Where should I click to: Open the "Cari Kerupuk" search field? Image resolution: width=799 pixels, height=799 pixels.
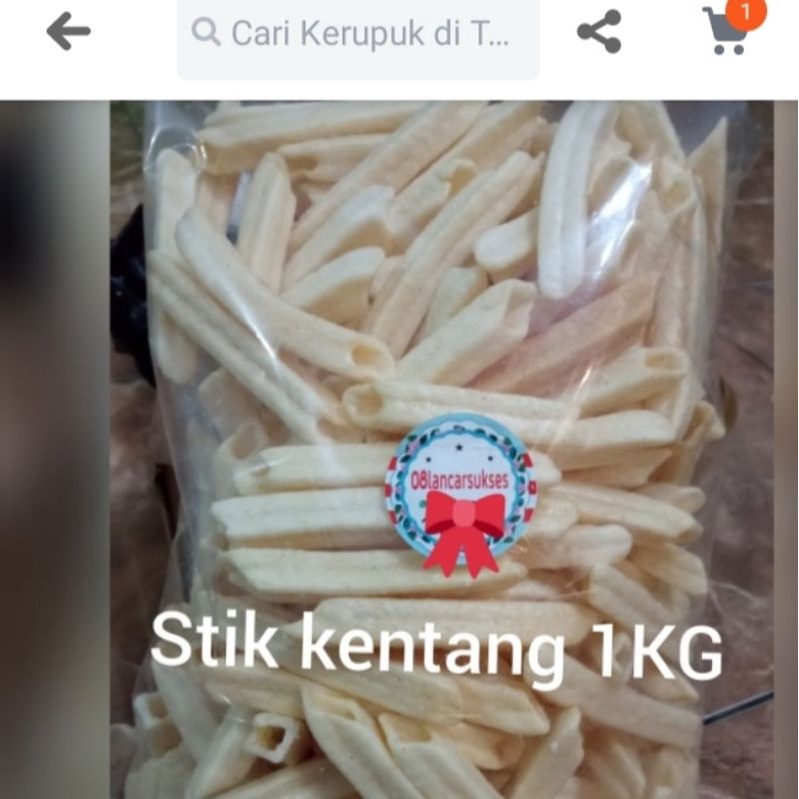[x=358, y=34]
